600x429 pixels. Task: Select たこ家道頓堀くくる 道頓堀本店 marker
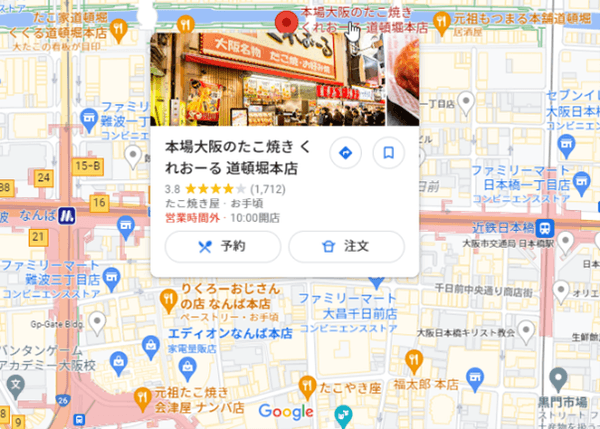[x=118, y=28]
